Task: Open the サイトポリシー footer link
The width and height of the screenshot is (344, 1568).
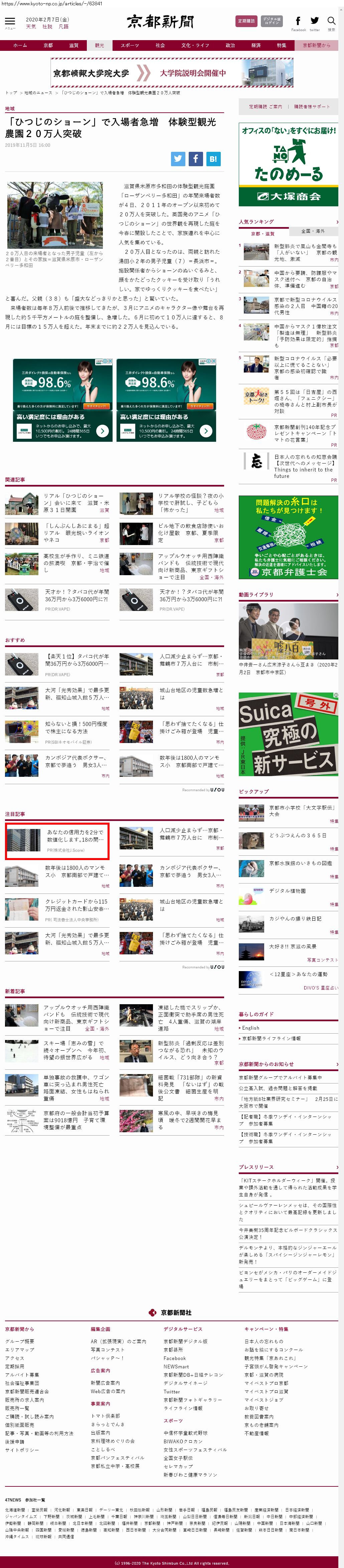Action: (22, 1450)
